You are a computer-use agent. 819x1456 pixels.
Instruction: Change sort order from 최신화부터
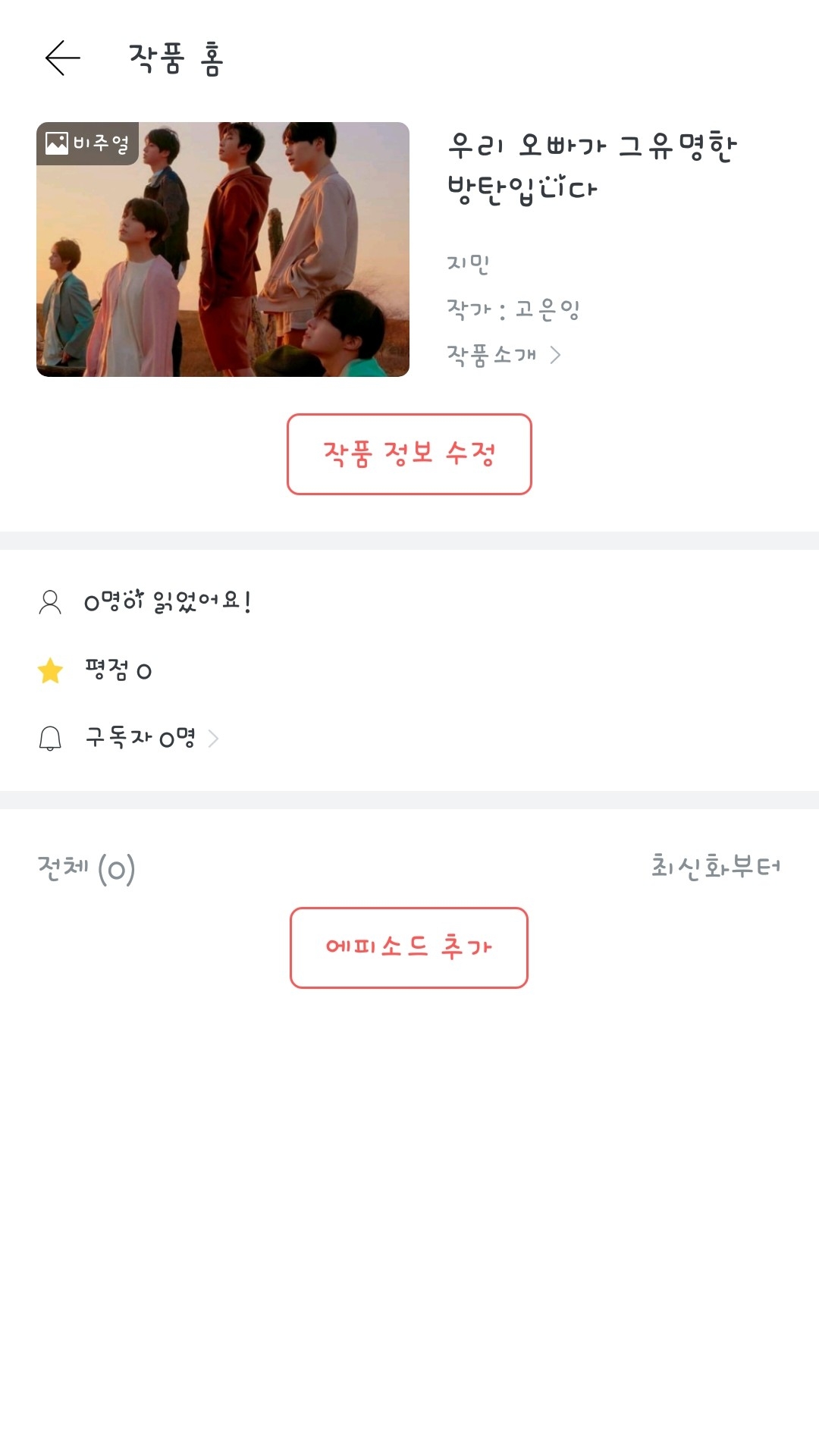click(x=715, y=867)
